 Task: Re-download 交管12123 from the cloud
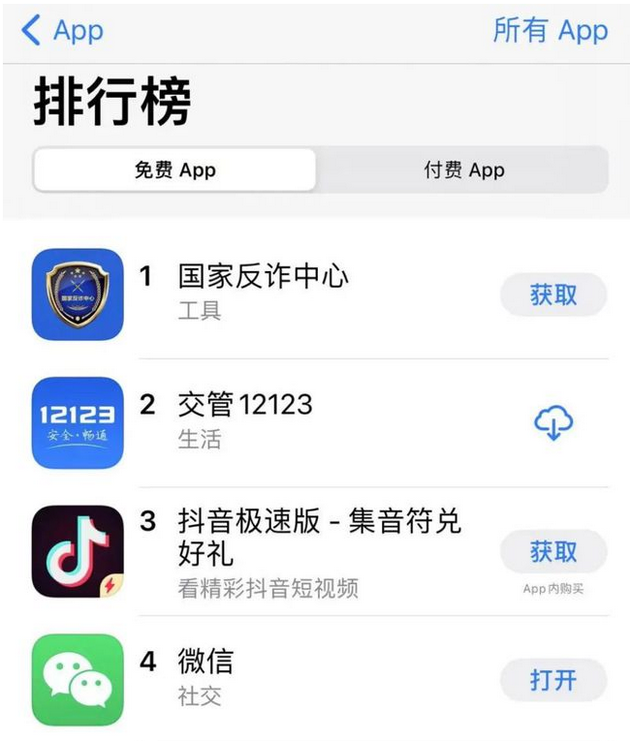[553, 424]
